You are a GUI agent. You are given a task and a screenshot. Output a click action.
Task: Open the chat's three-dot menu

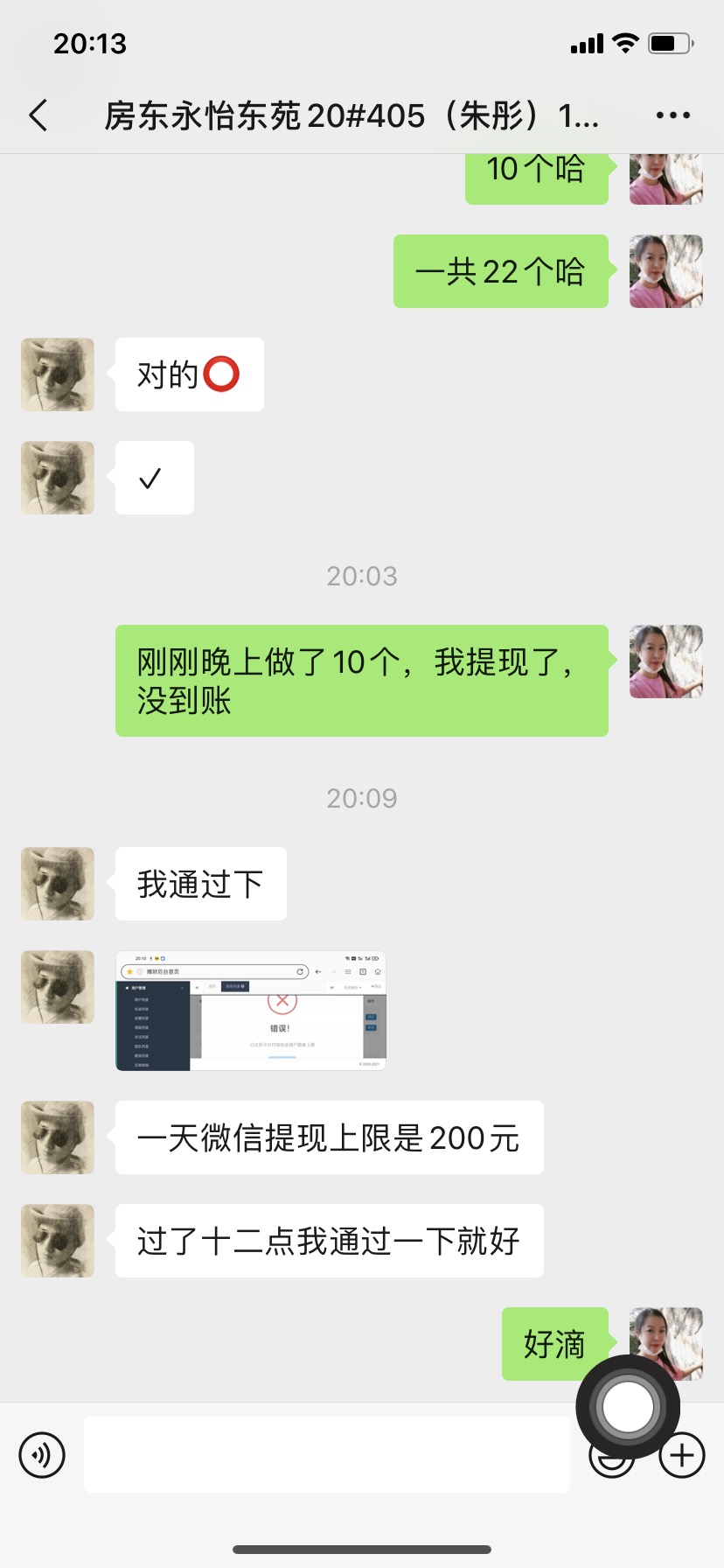(x=672, y=115)
